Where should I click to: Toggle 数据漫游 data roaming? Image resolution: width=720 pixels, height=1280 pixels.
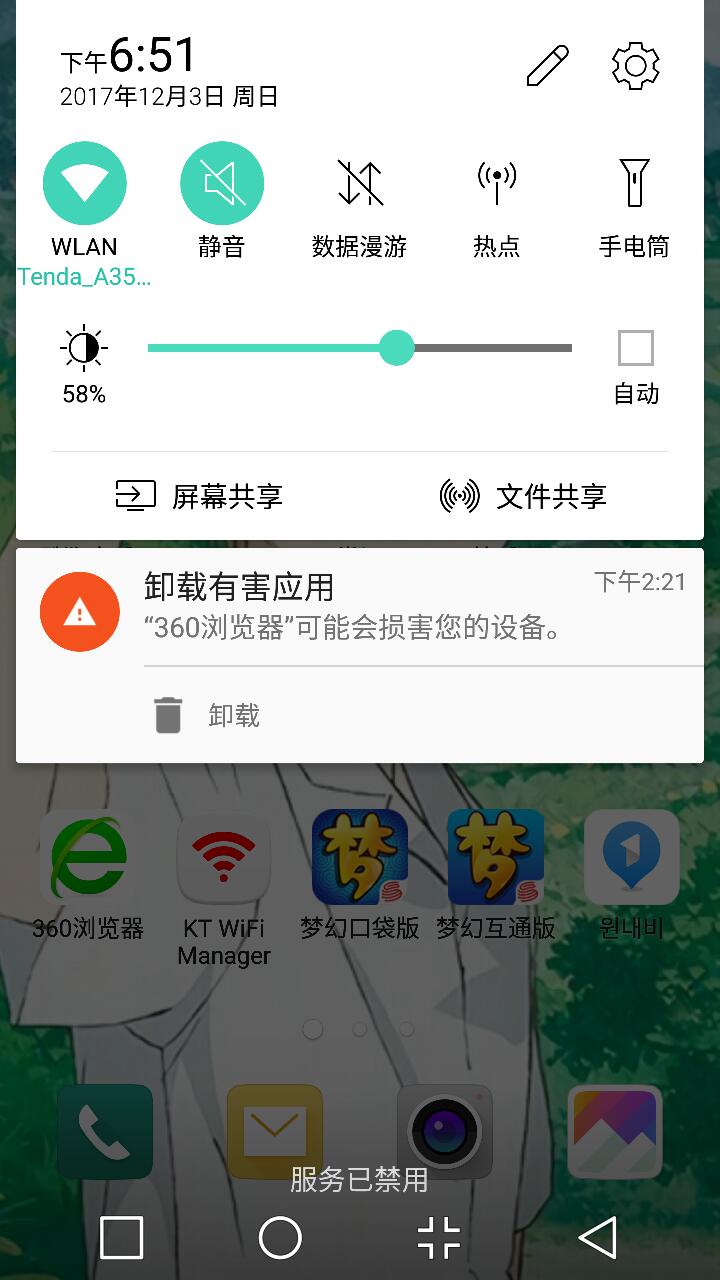[359, 184]
